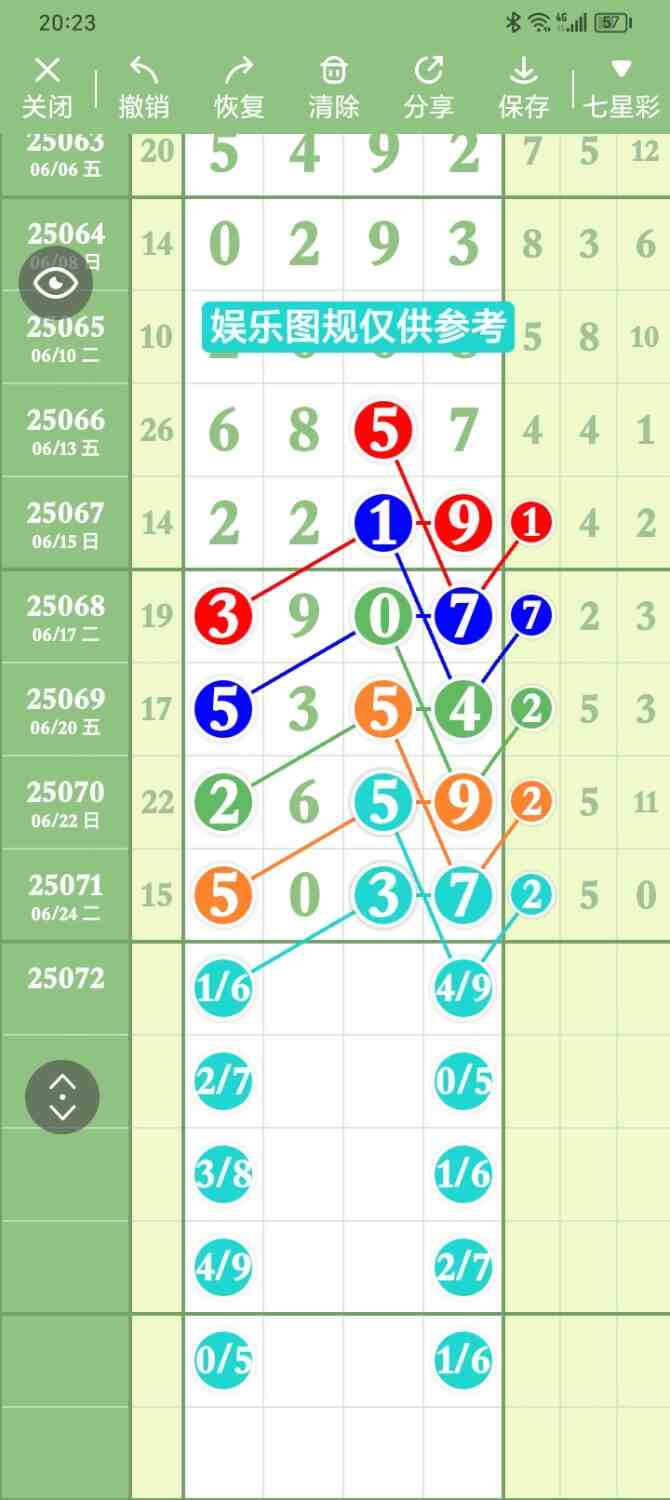Open the 七星彩 lottery dropdown
The height and width of the screenshot is (1500, 670).
tap(621, 87)
